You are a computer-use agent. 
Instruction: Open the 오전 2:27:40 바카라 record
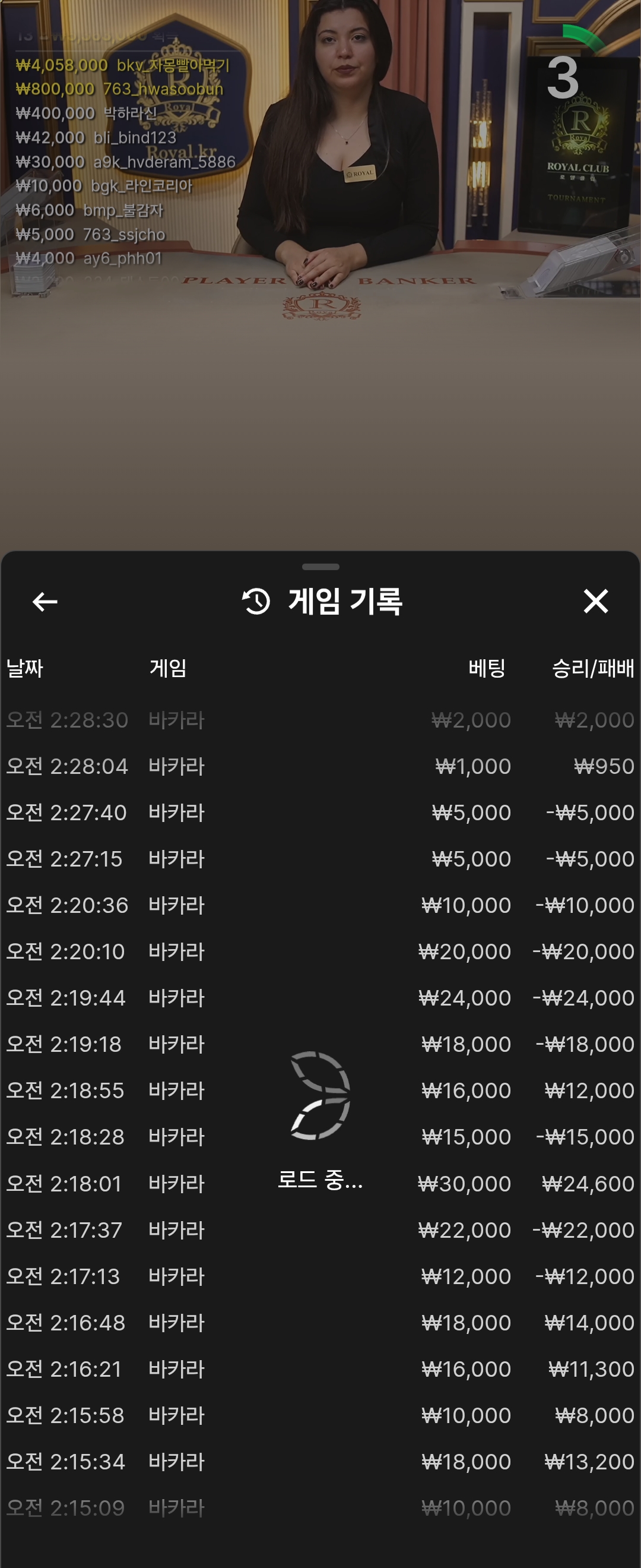click(320, 812)
